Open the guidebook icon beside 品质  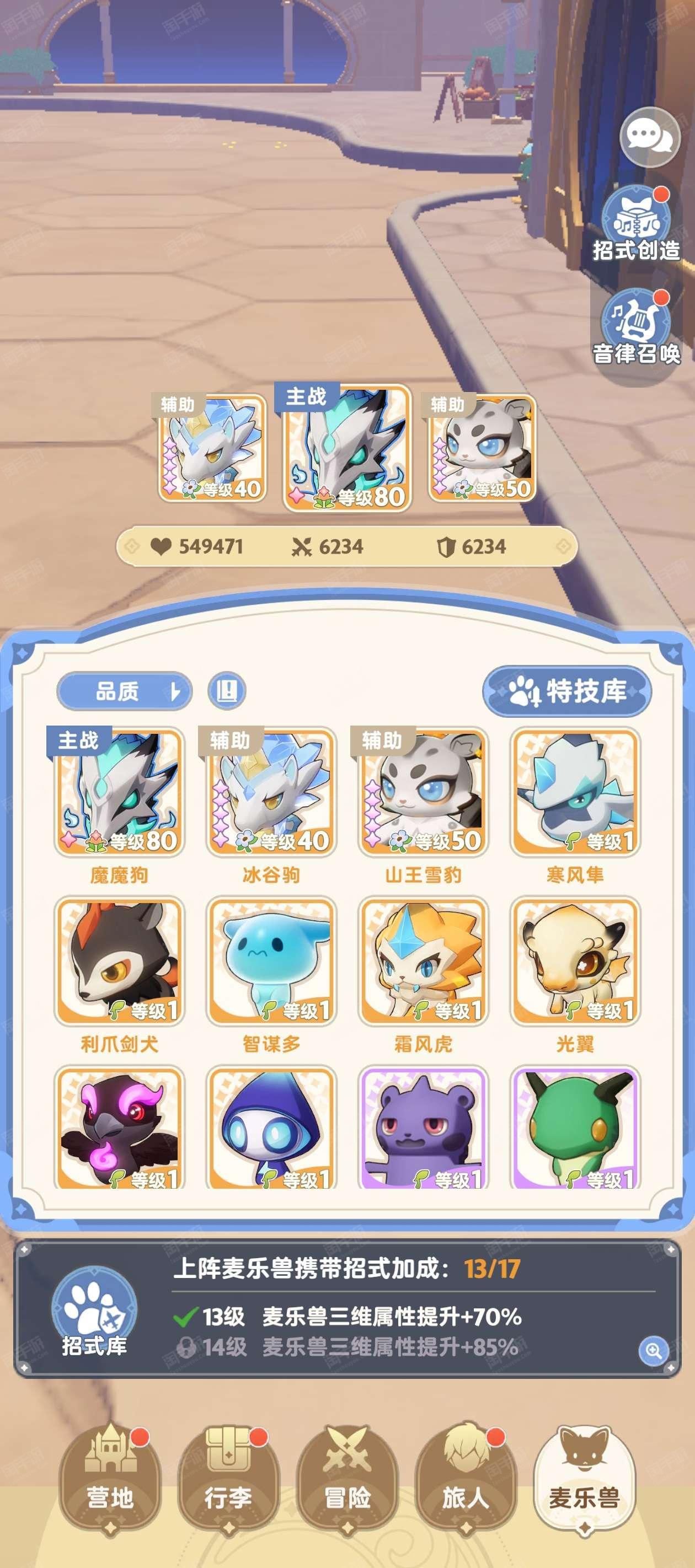tap(227, 691)
